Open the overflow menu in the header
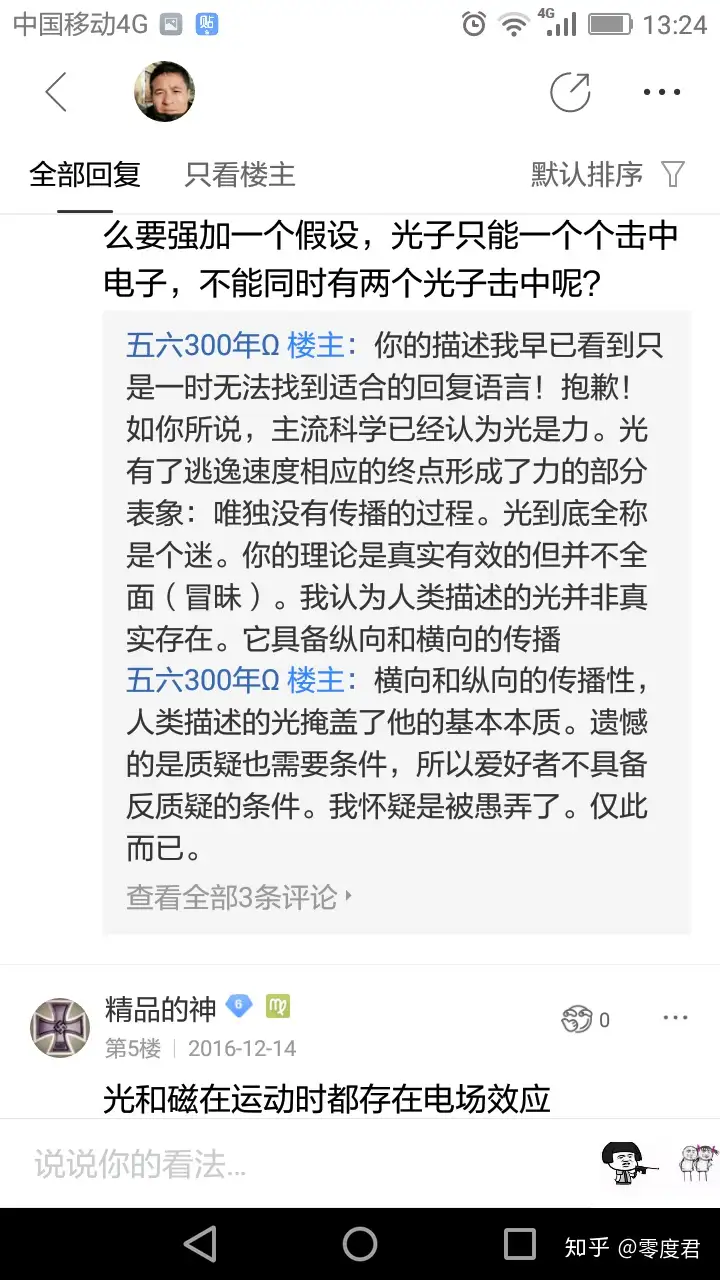This screenshot has width=720, height=1280. 661,93
